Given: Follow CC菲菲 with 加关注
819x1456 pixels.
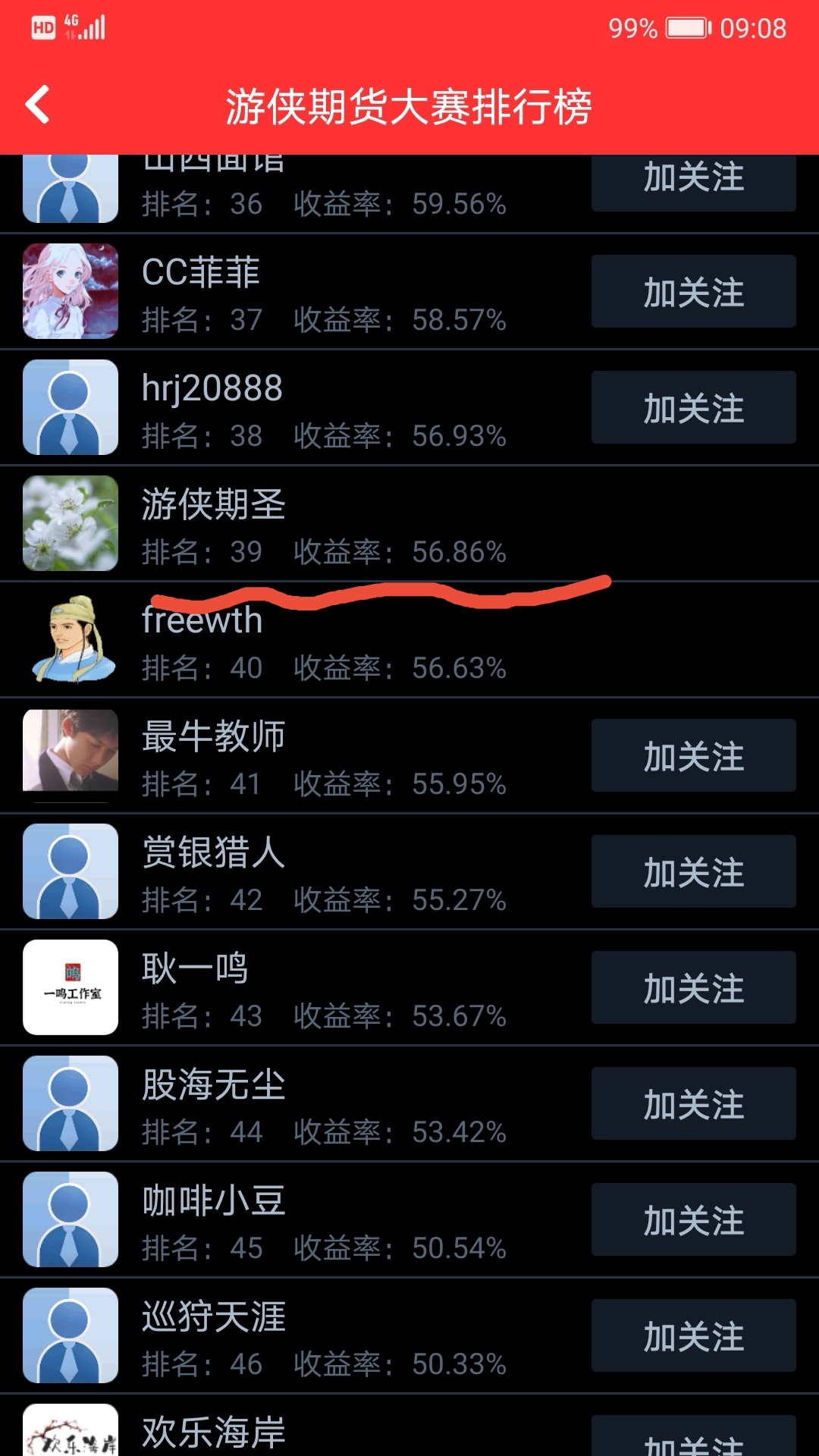Looking at the screenshot, I should pyautogui.click(x=693, y=291).
